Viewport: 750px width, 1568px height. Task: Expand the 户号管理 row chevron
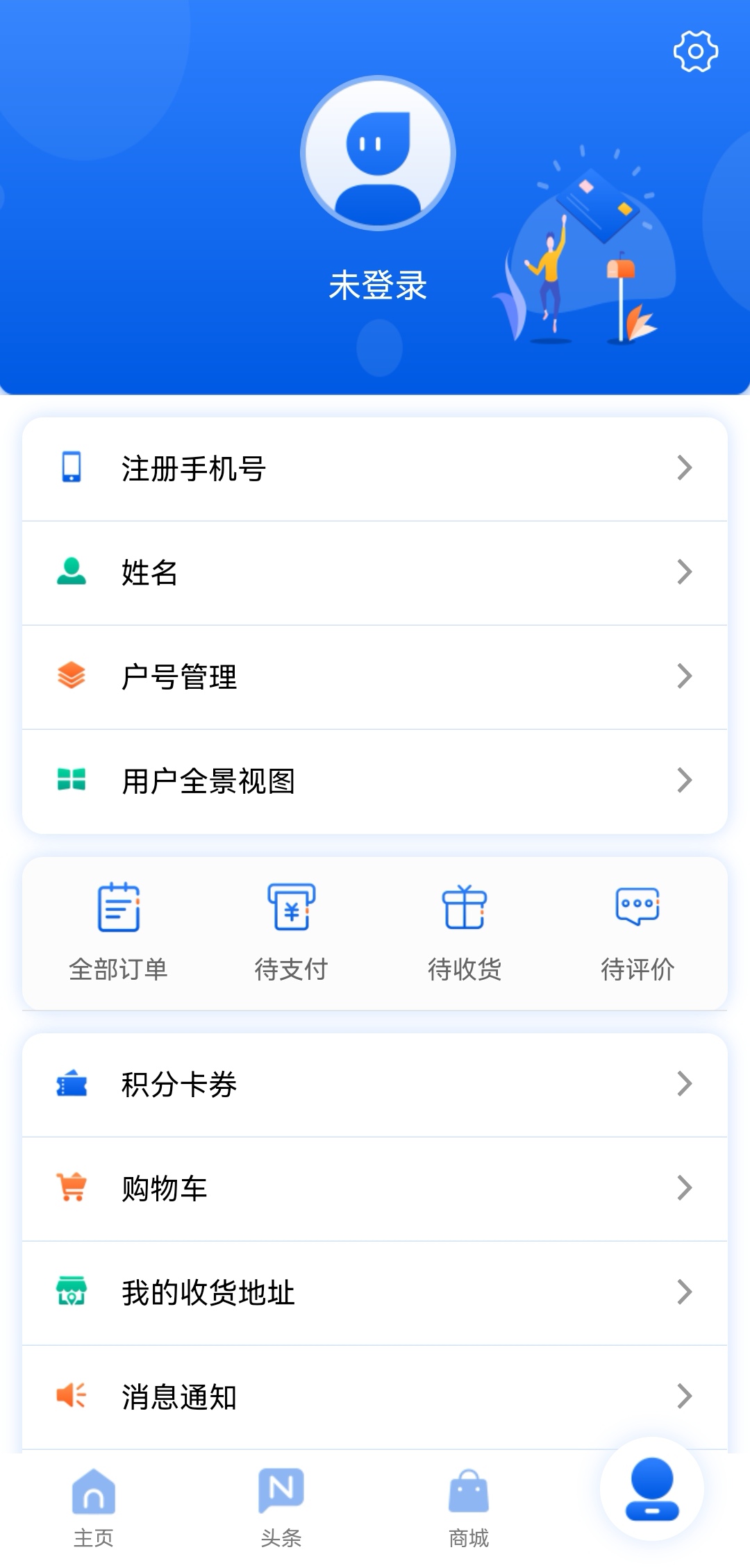pyautogui.click(x=686, y=675)
